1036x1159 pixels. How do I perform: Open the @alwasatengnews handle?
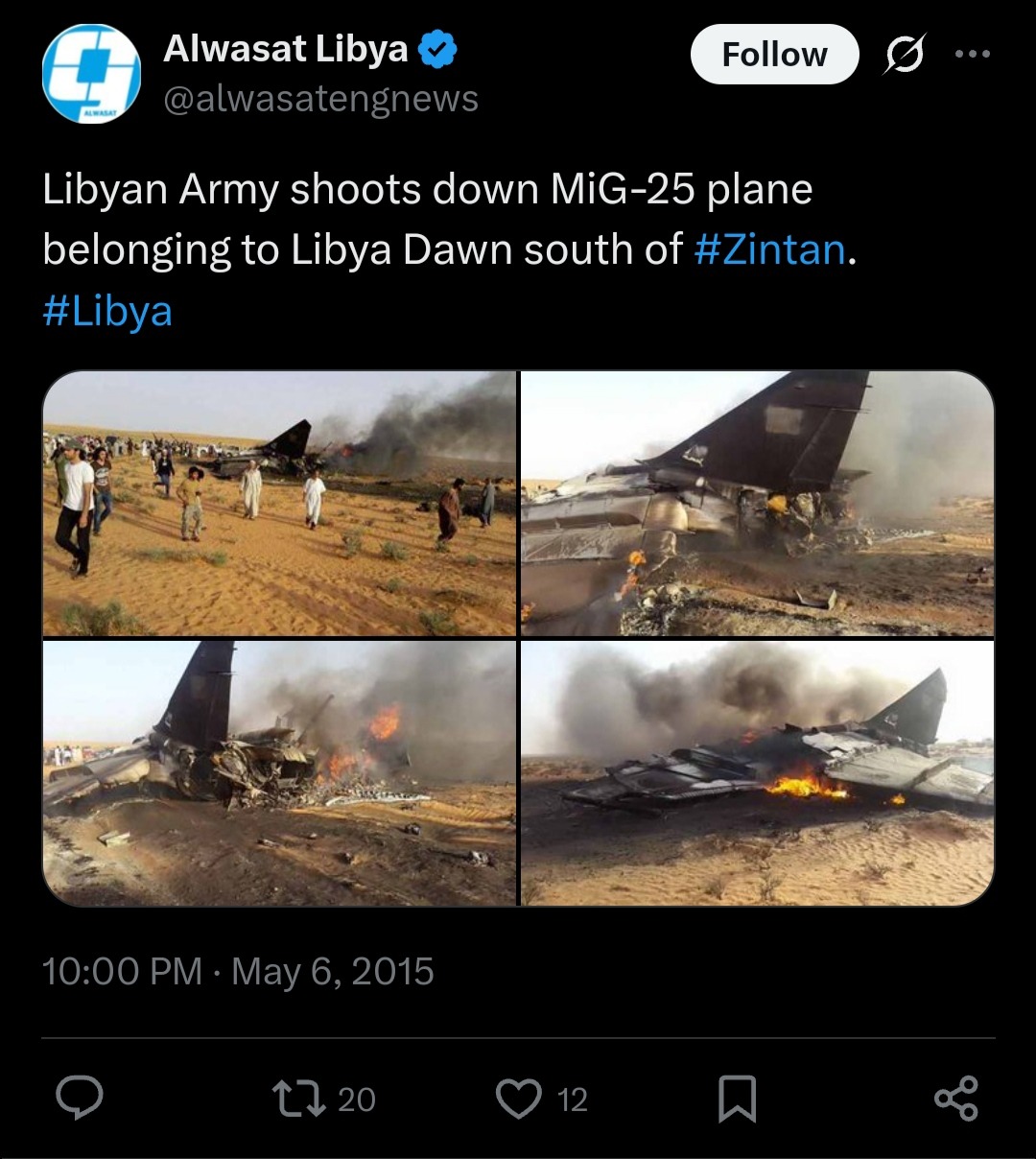coord(320,99)
